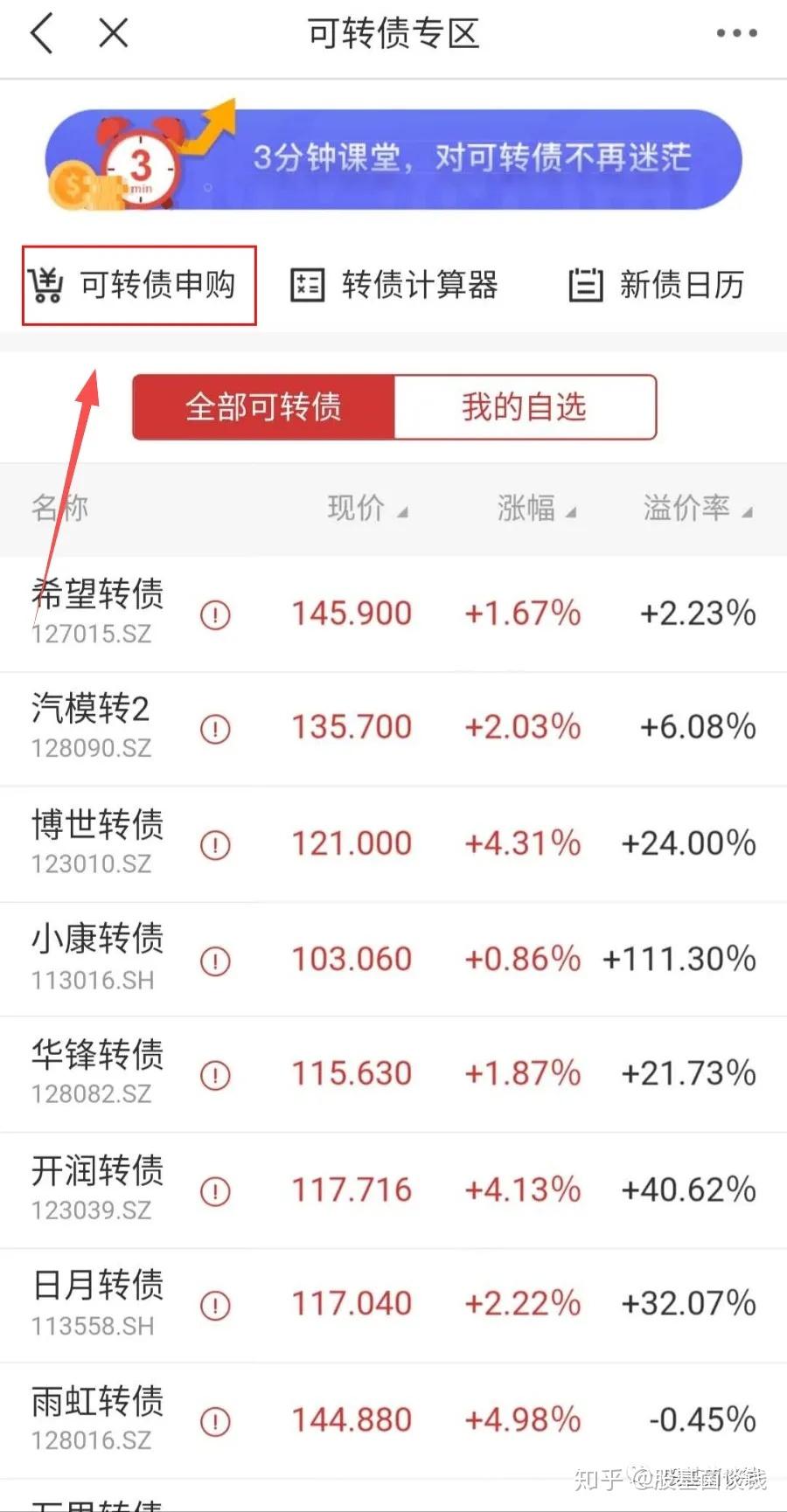Open 转债计算器
Image resolution: width=787 pixels, height=1512 pixels.
coord(393,286)
